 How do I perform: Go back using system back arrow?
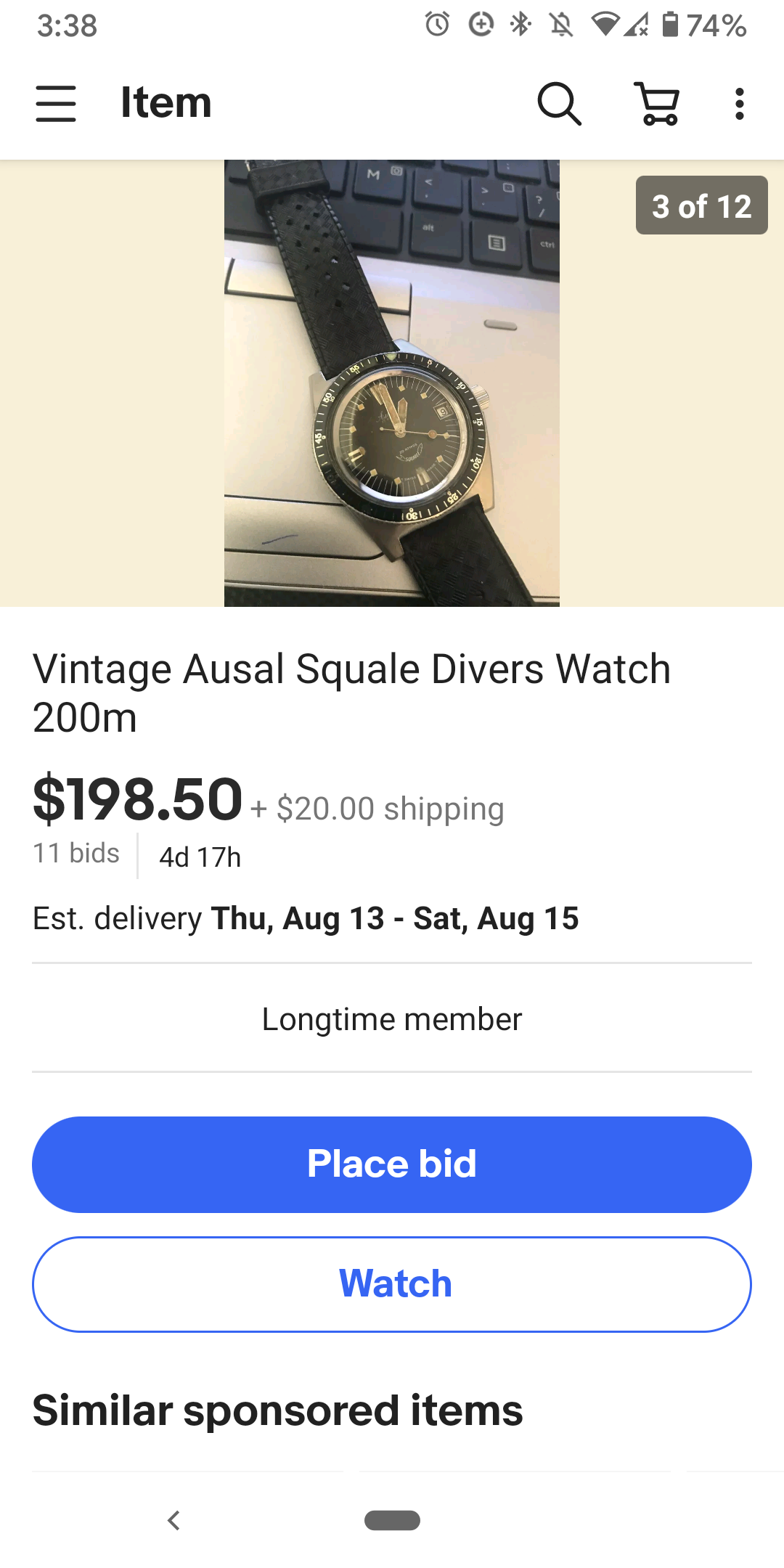173,1520
